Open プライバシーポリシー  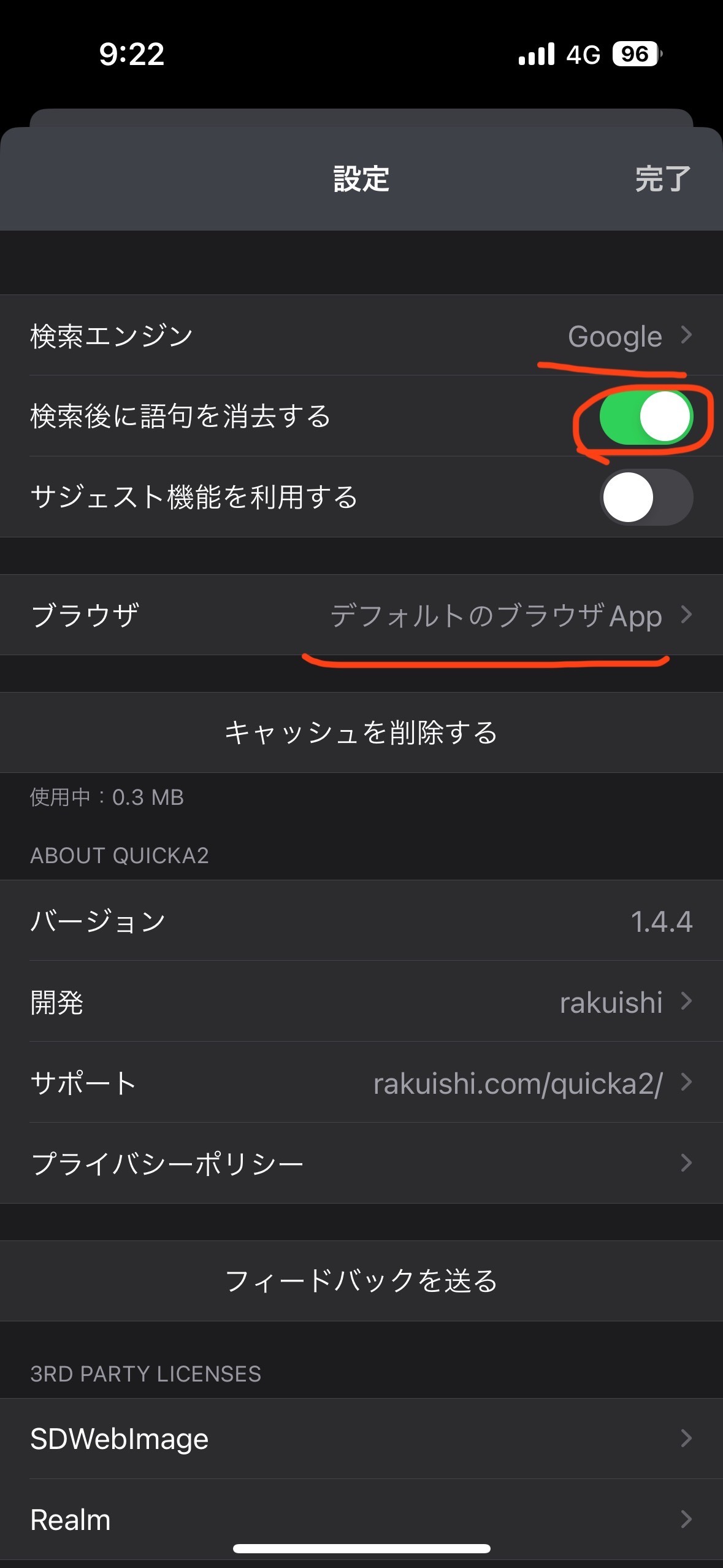click(x=361, y=1163)
